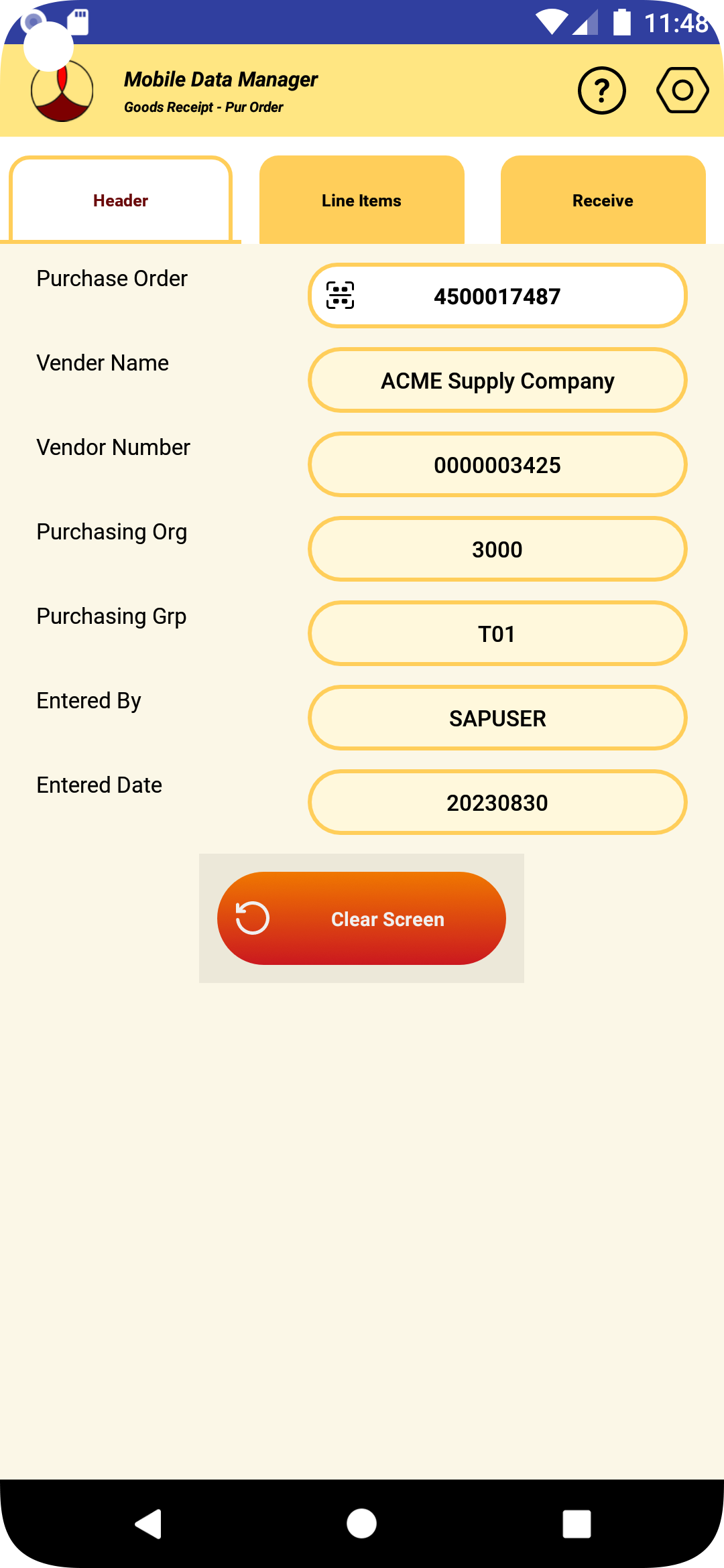Tap the Clear Screen button

point(361,919)
